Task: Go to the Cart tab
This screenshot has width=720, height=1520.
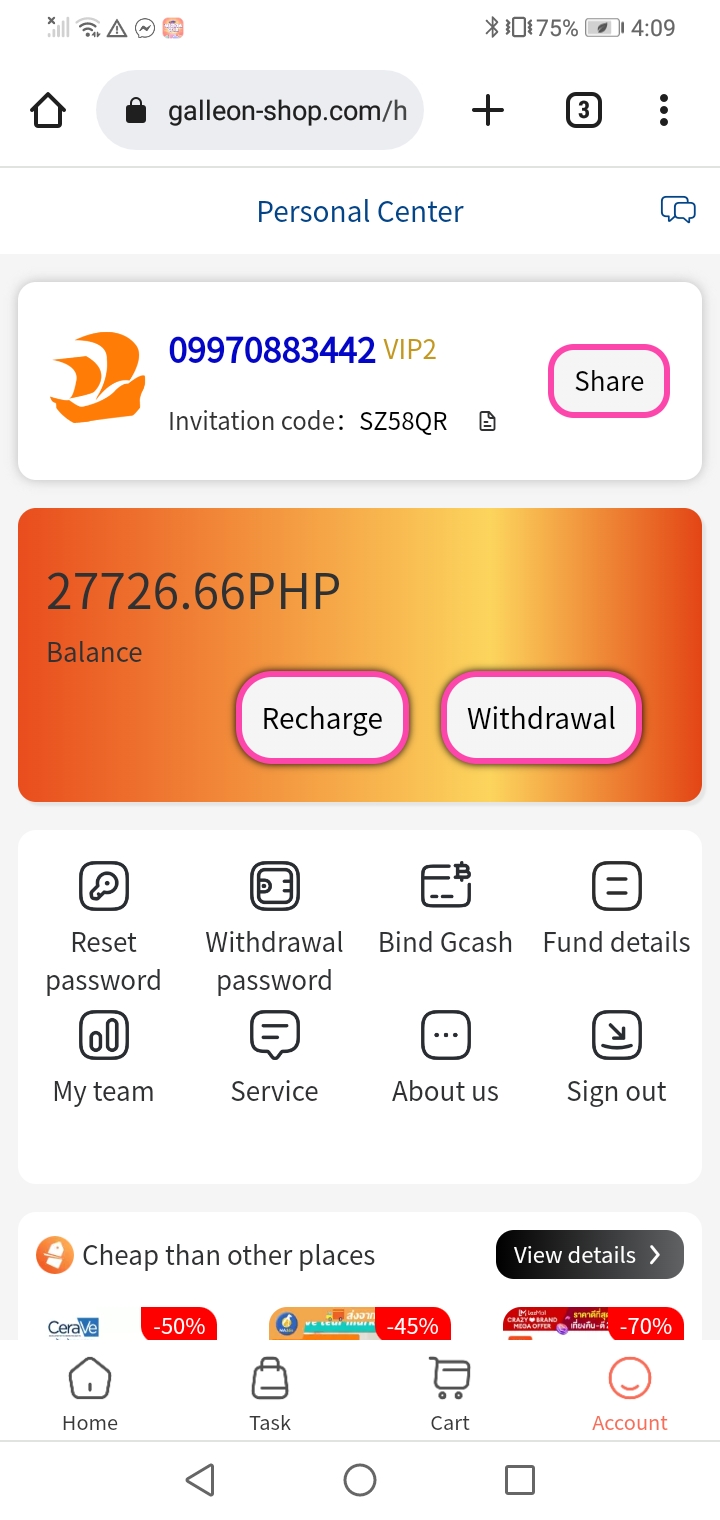Action: (x=450, y=1395)
